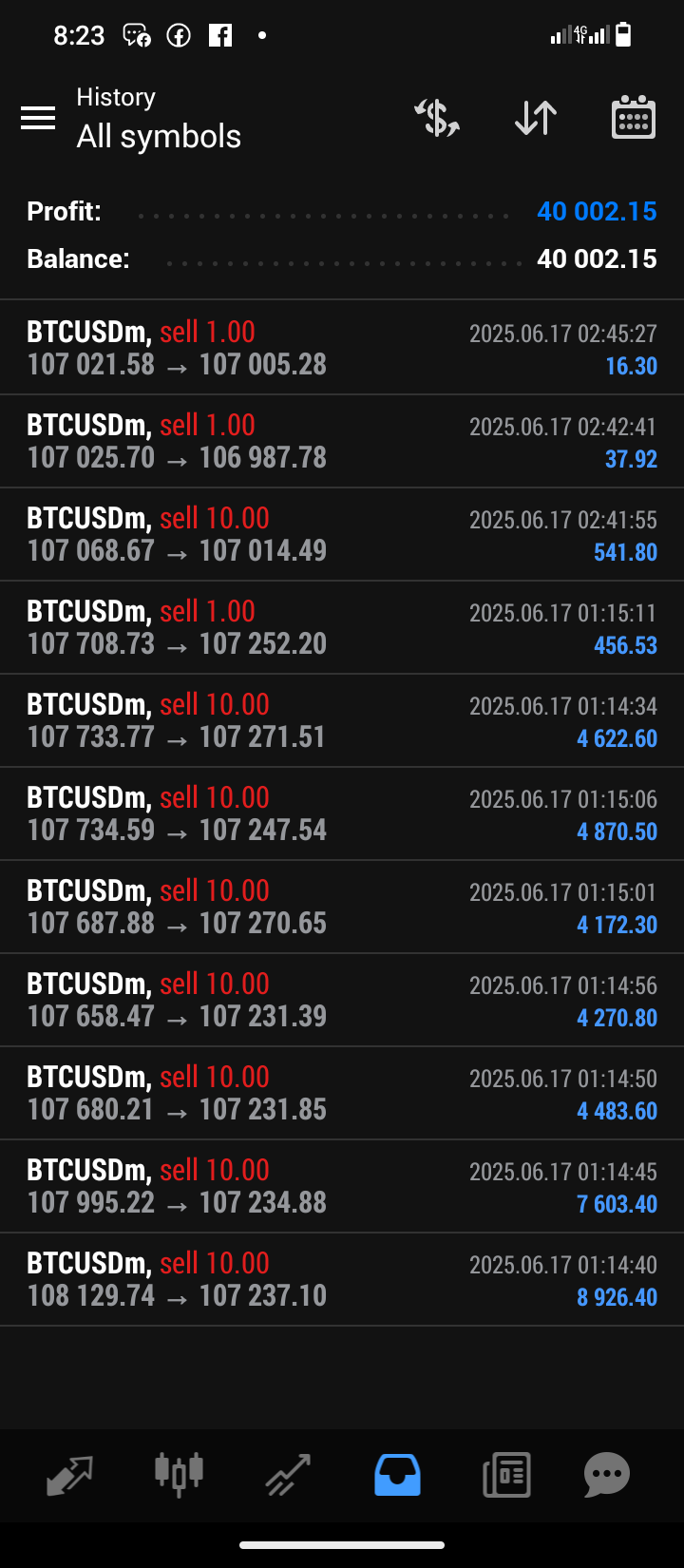Tap the symbol filter dollar icon

[437, 118]
